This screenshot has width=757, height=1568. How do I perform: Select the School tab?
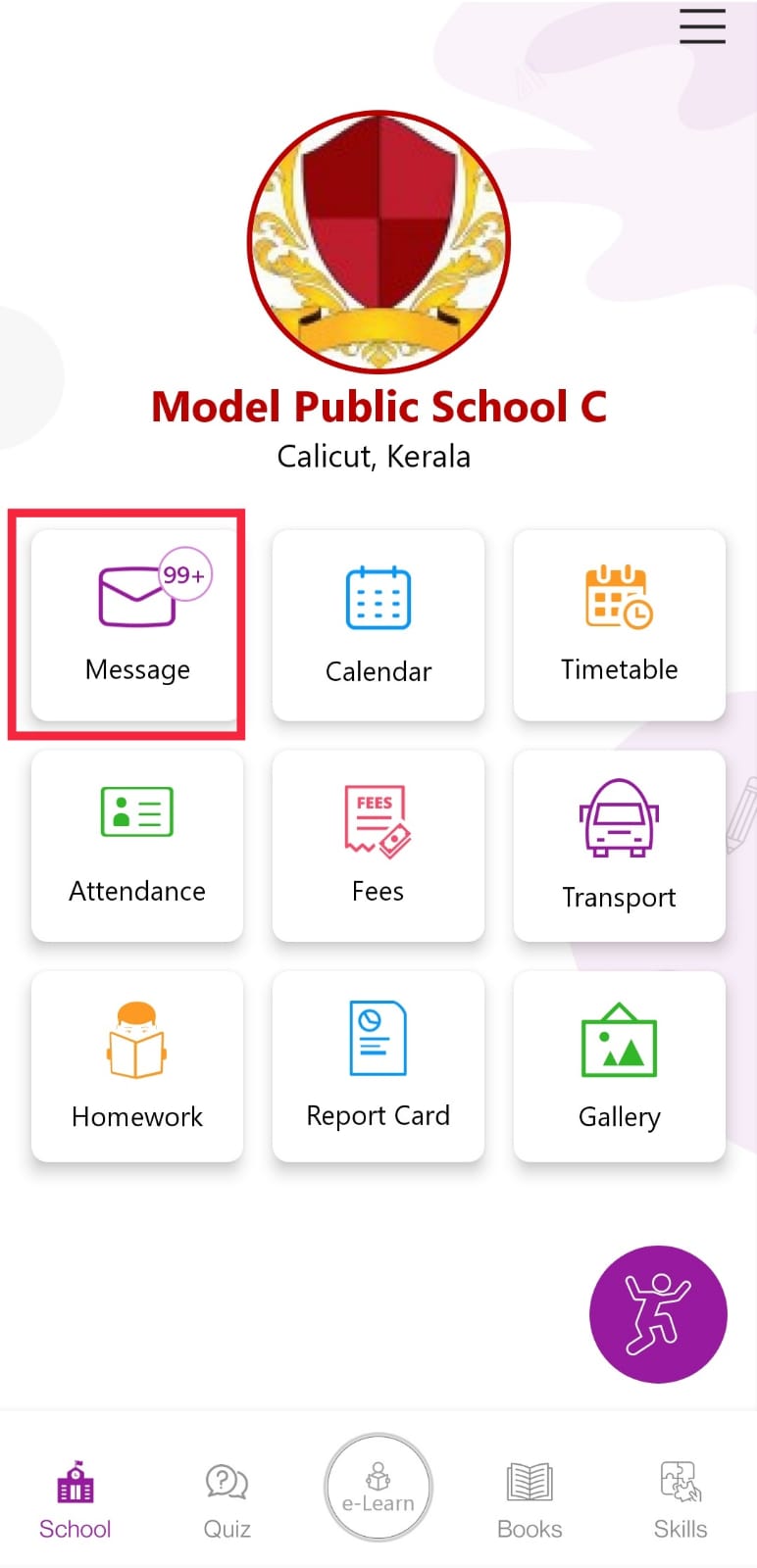click(x=76, y=1500)
